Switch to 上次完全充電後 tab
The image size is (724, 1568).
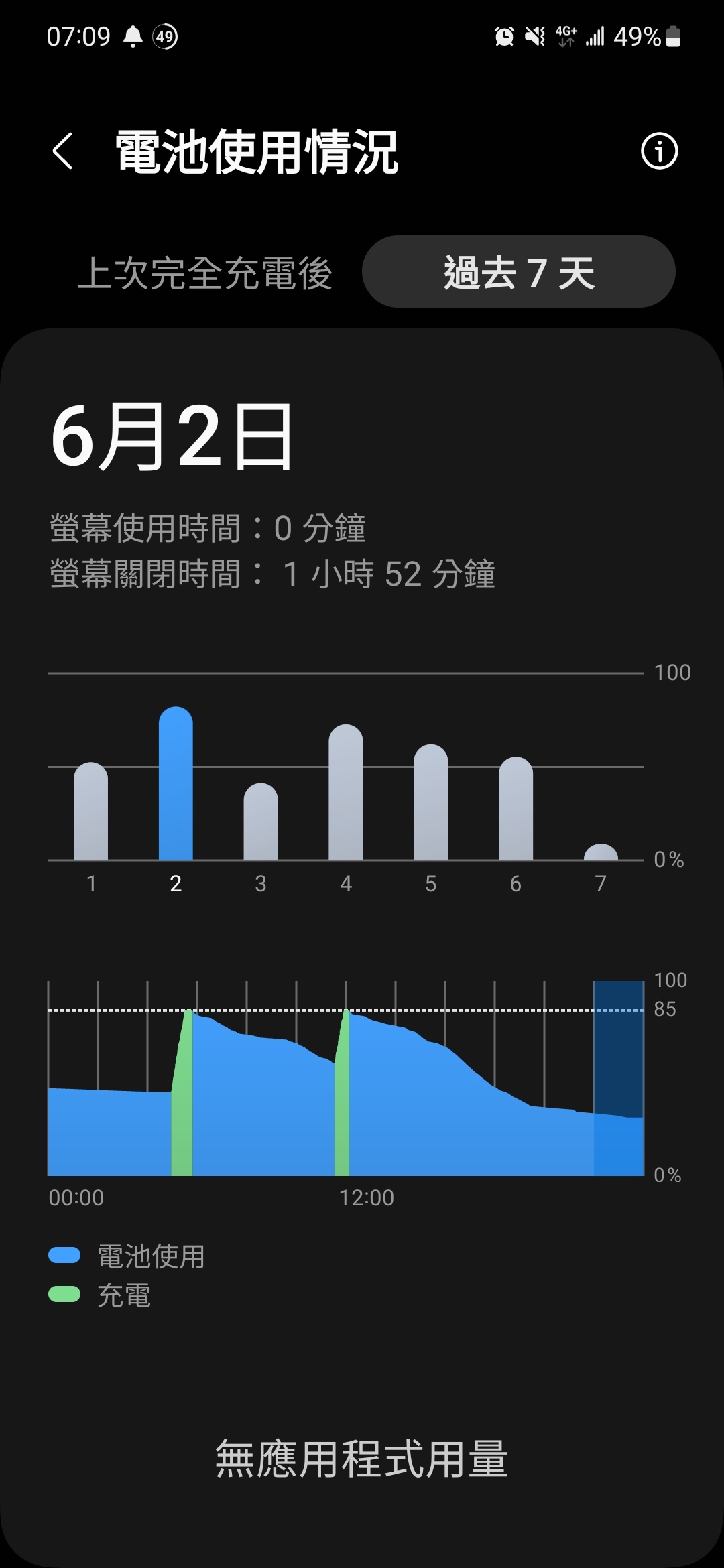[x=204, y=273]
